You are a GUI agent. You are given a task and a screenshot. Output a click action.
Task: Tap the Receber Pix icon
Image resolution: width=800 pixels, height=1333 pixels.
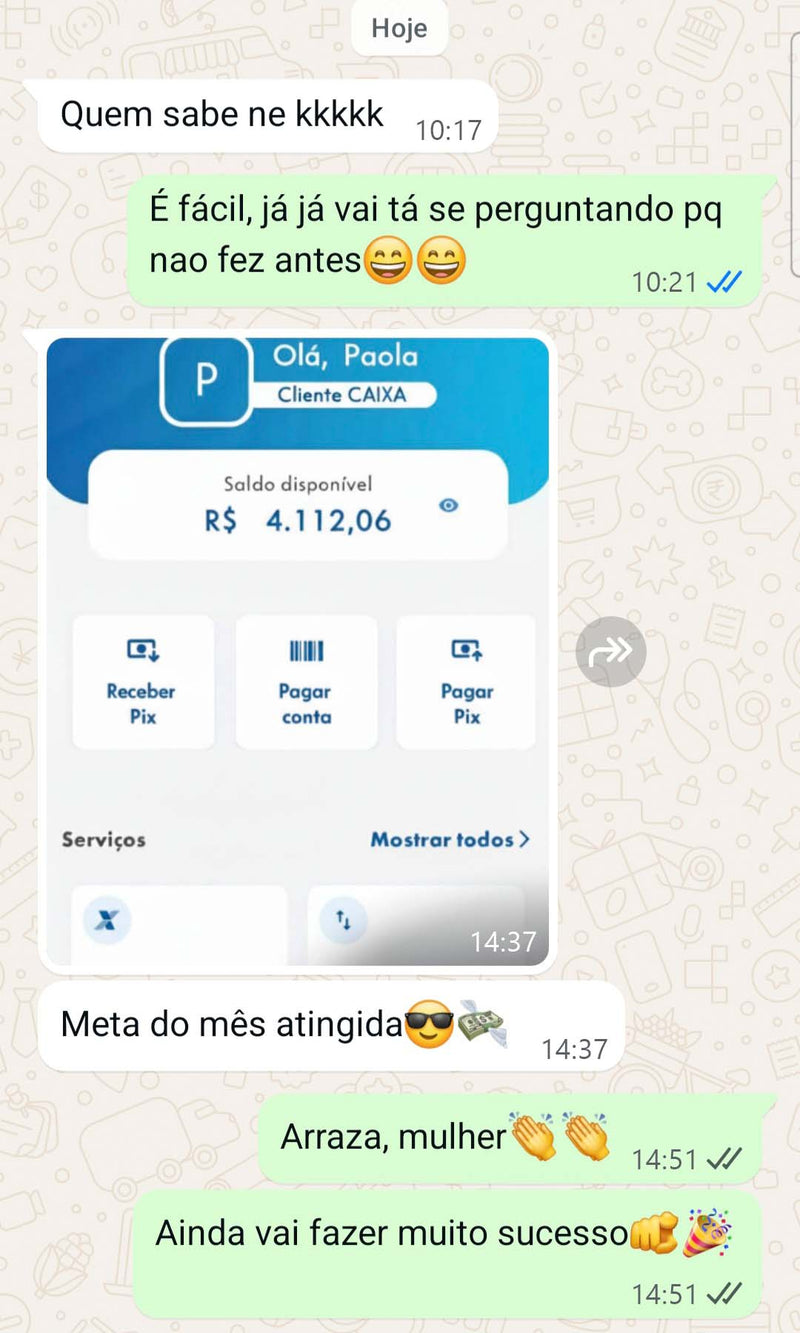coord(143,651)
